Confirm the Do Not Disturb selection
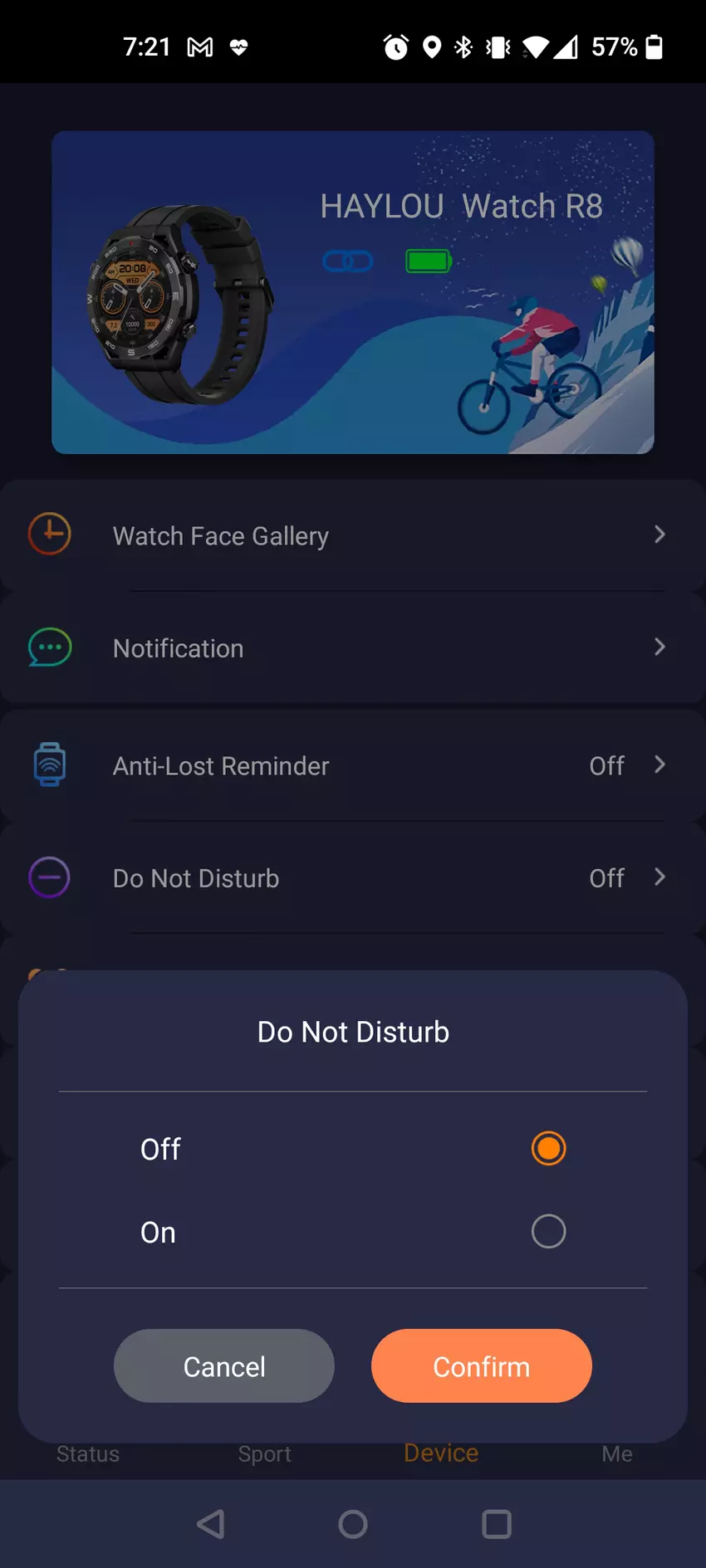The height and width of the screenshot is (1568, 706). [x=481, y=1366]
